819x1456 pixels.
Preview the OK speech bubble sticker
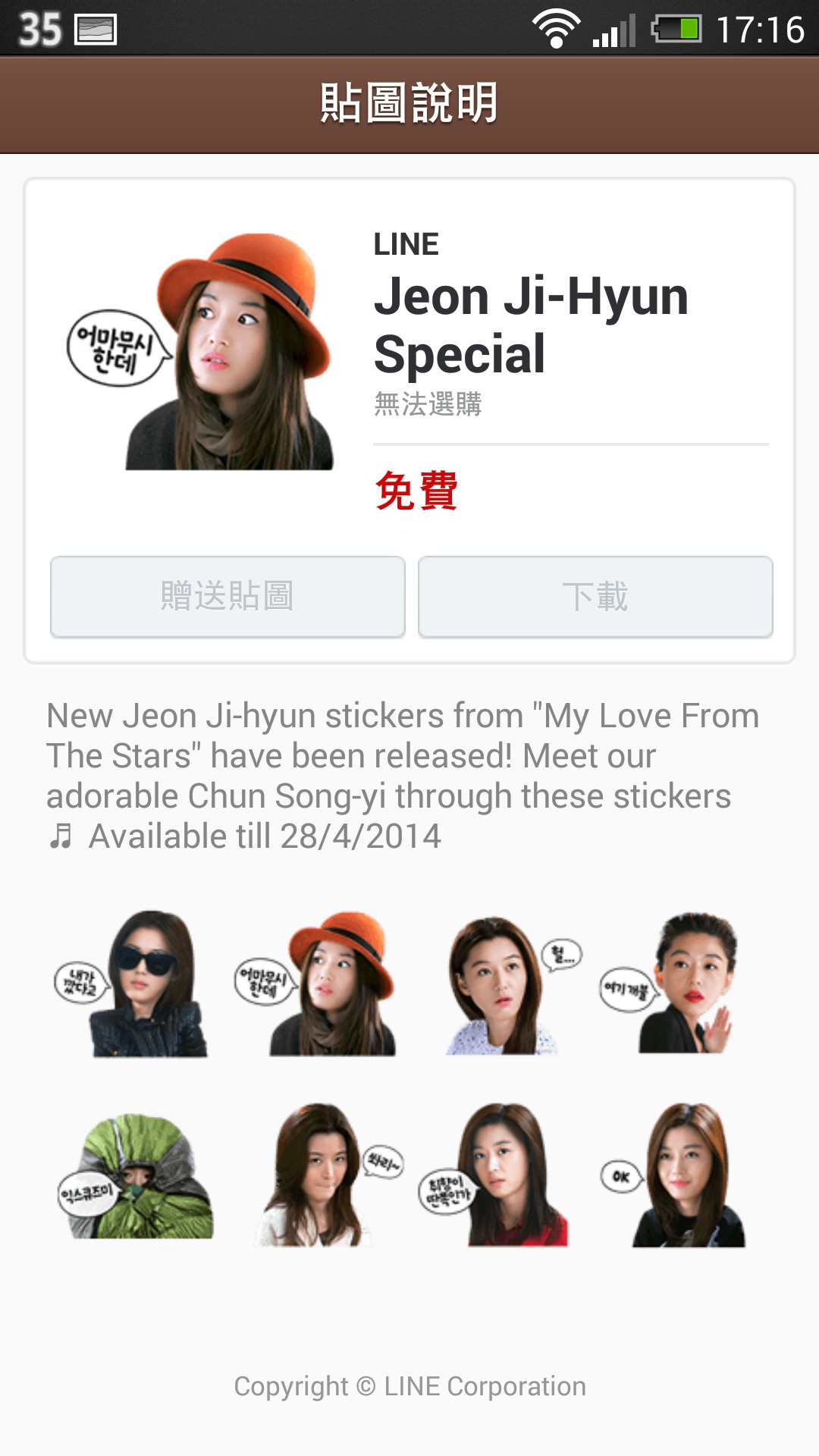coord(673,1175)
